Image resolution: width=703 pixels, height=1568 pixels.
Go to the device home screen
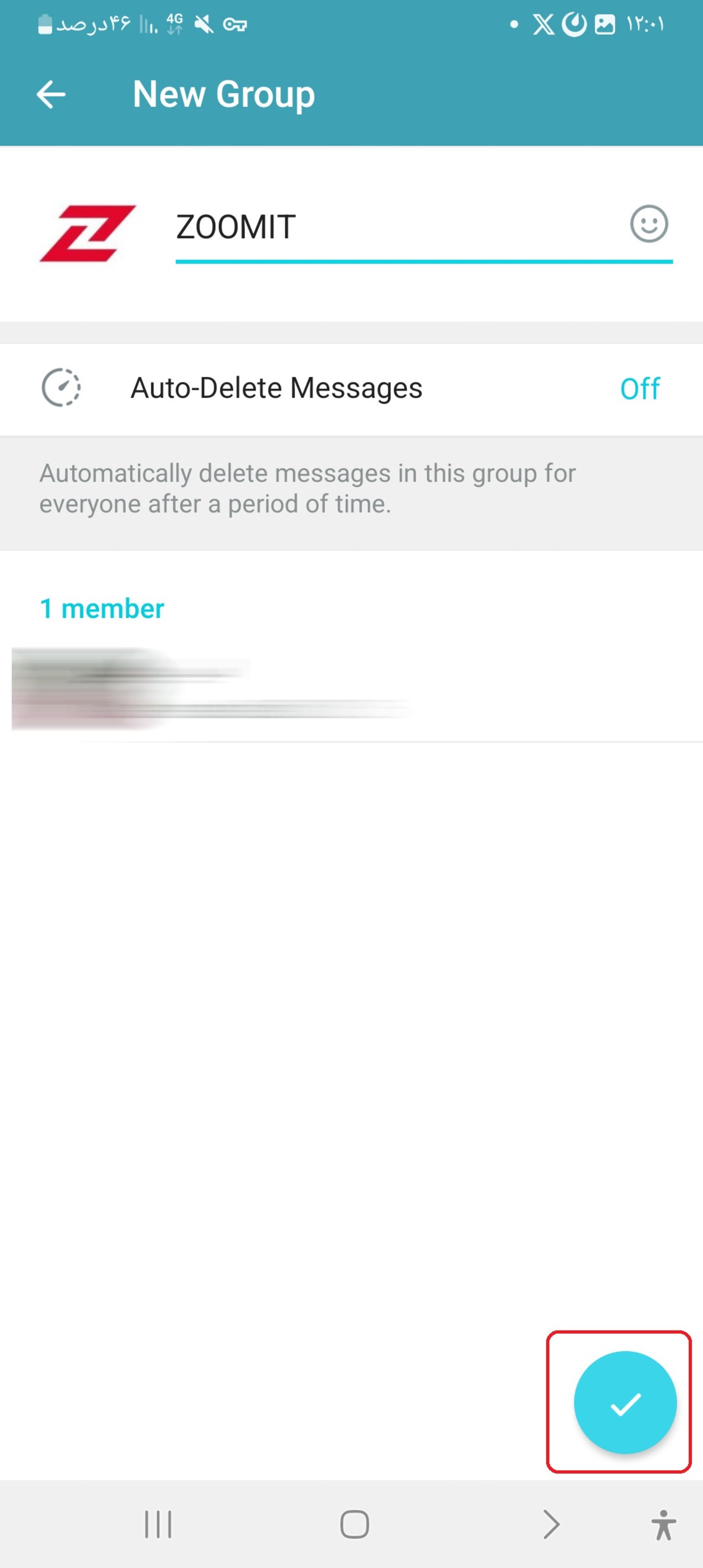[354, 1524]
